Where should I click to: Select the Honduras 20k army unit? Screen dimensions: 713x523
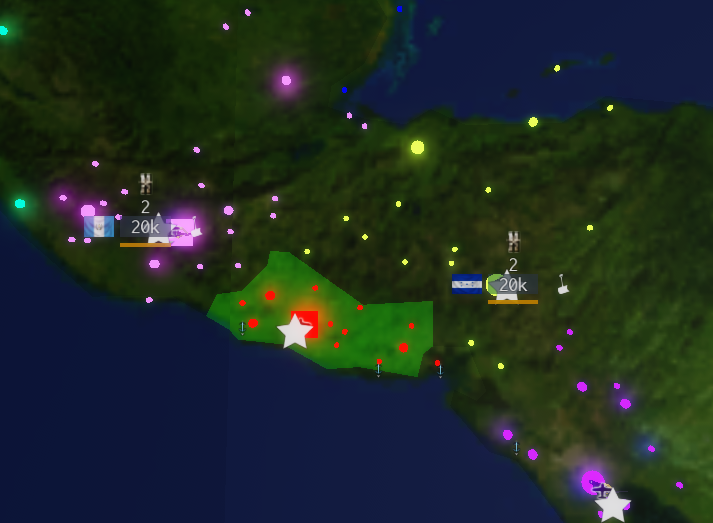click(x=513, y=285)
